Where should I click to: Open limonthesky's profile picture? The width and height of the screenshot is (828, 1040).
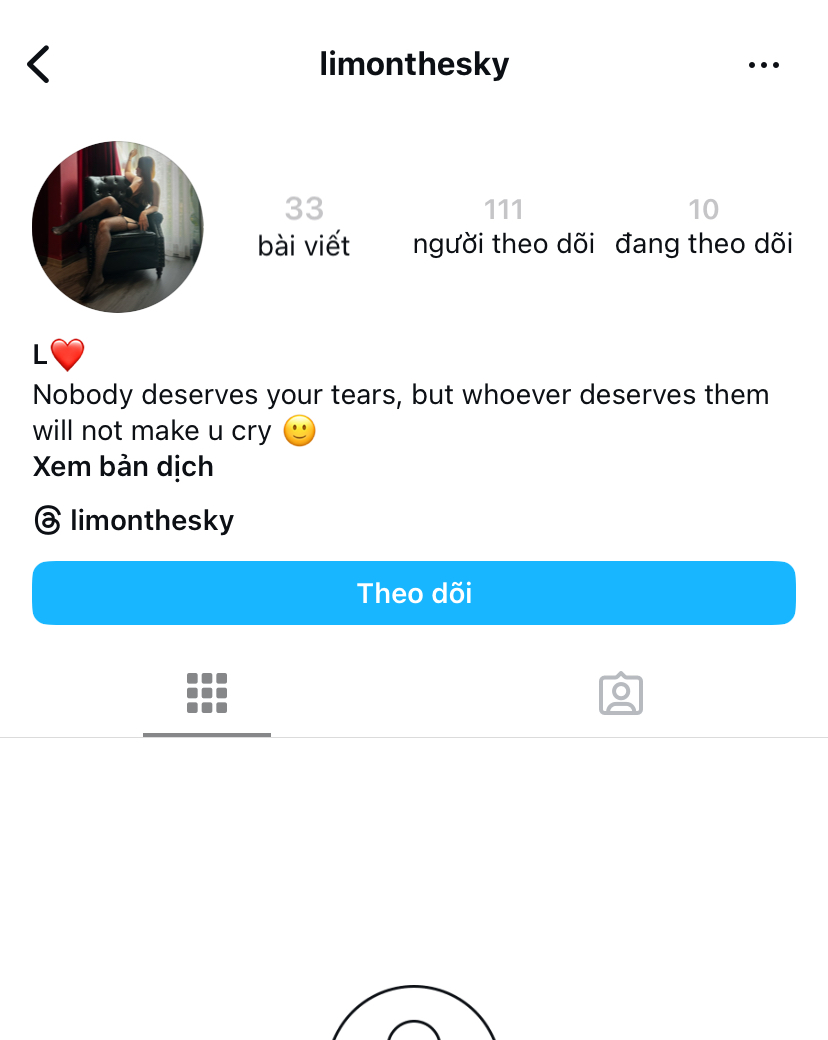(x=118, y=227)
